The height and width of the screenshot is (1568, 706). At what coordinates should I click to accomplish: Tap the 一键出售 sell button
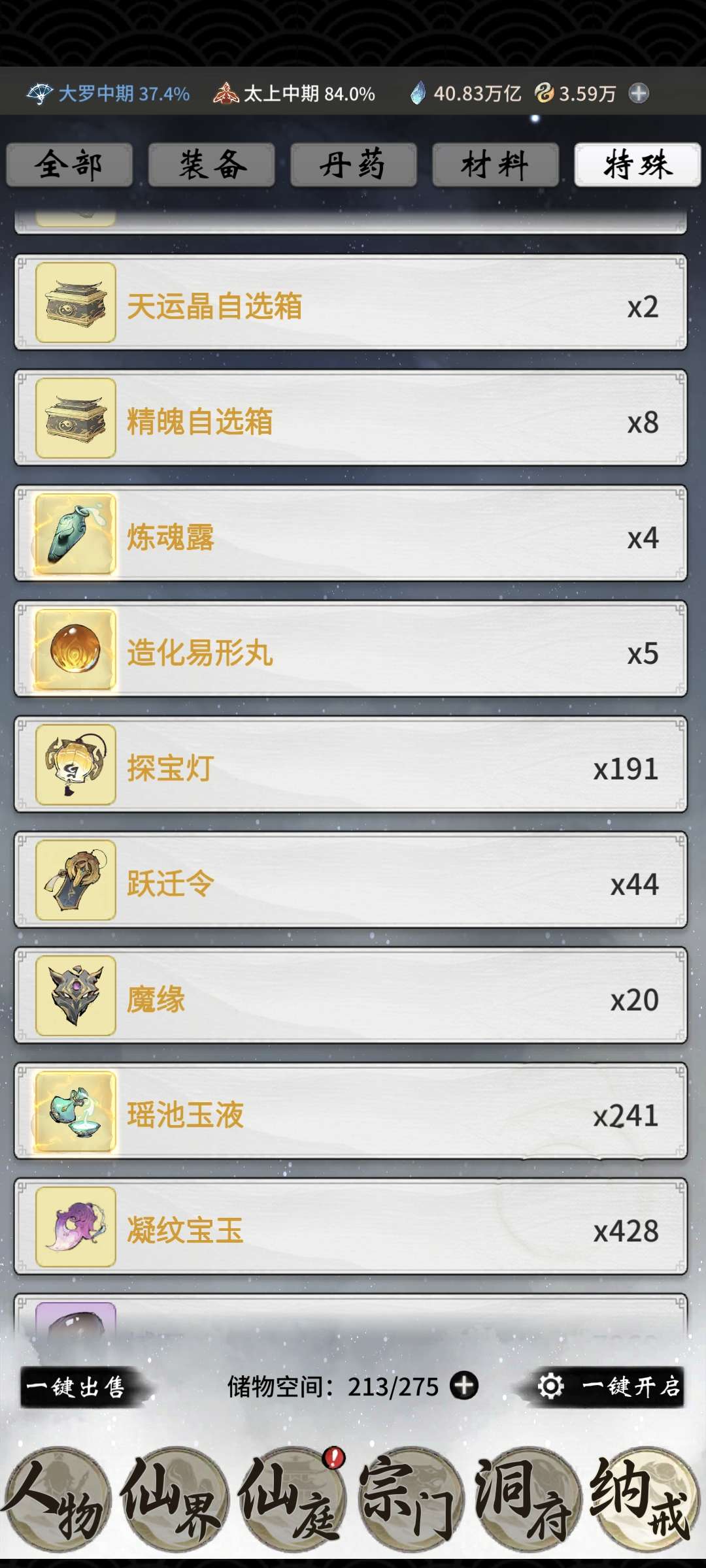77,1386
